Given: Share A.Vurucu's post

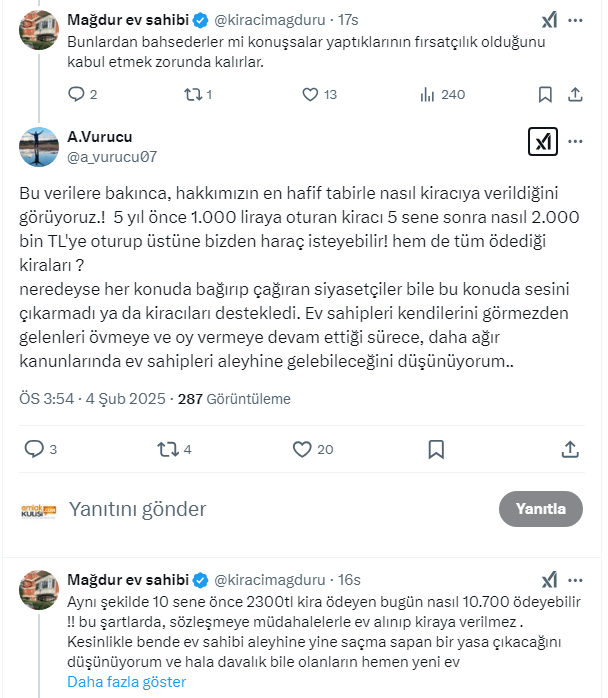Looking at the screenshot, I should pos(570,449).
